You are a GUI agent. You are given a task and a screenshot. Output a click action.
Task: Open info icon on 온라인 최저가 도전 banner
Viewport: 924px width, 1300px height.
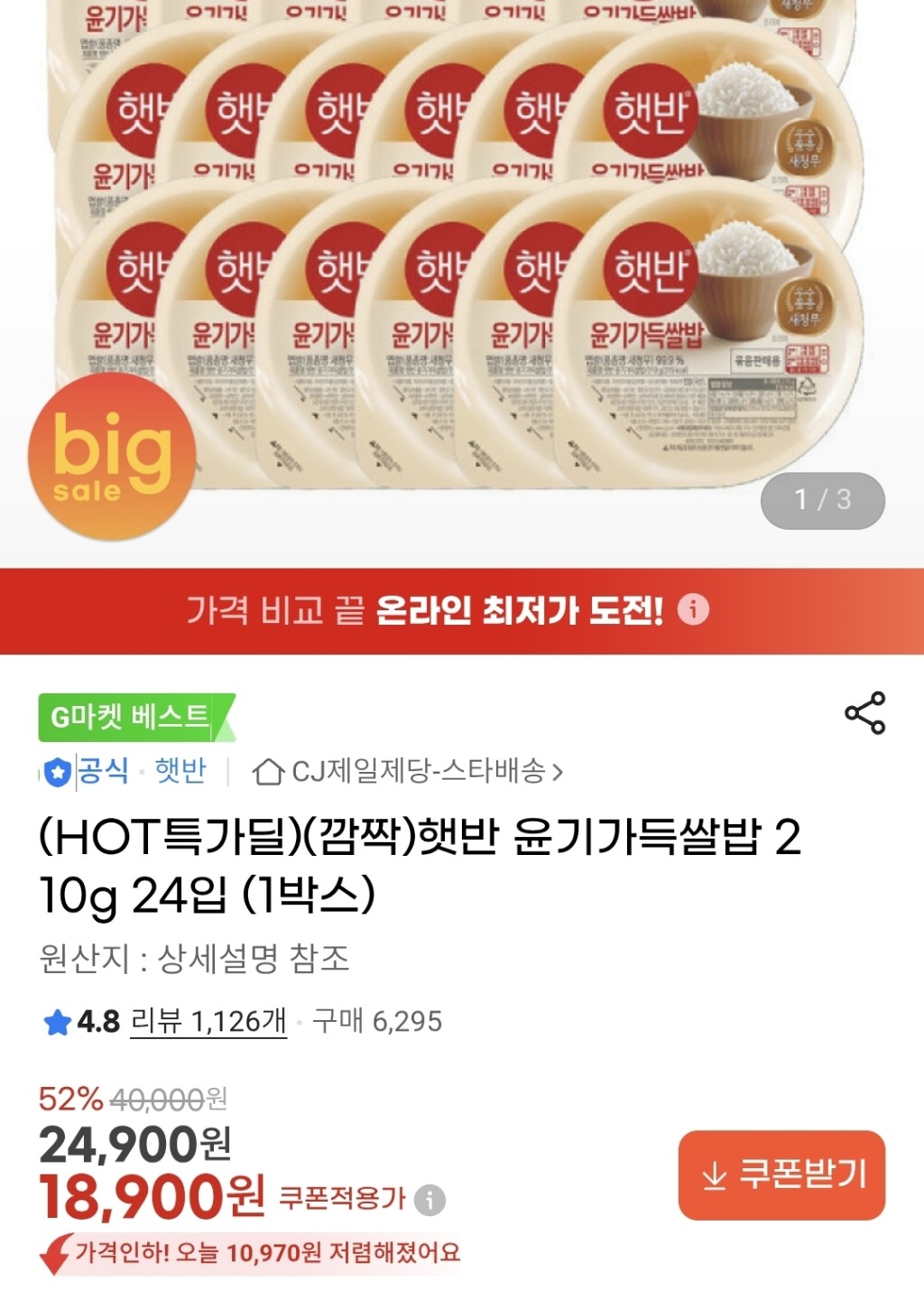(x=693, y=609)
